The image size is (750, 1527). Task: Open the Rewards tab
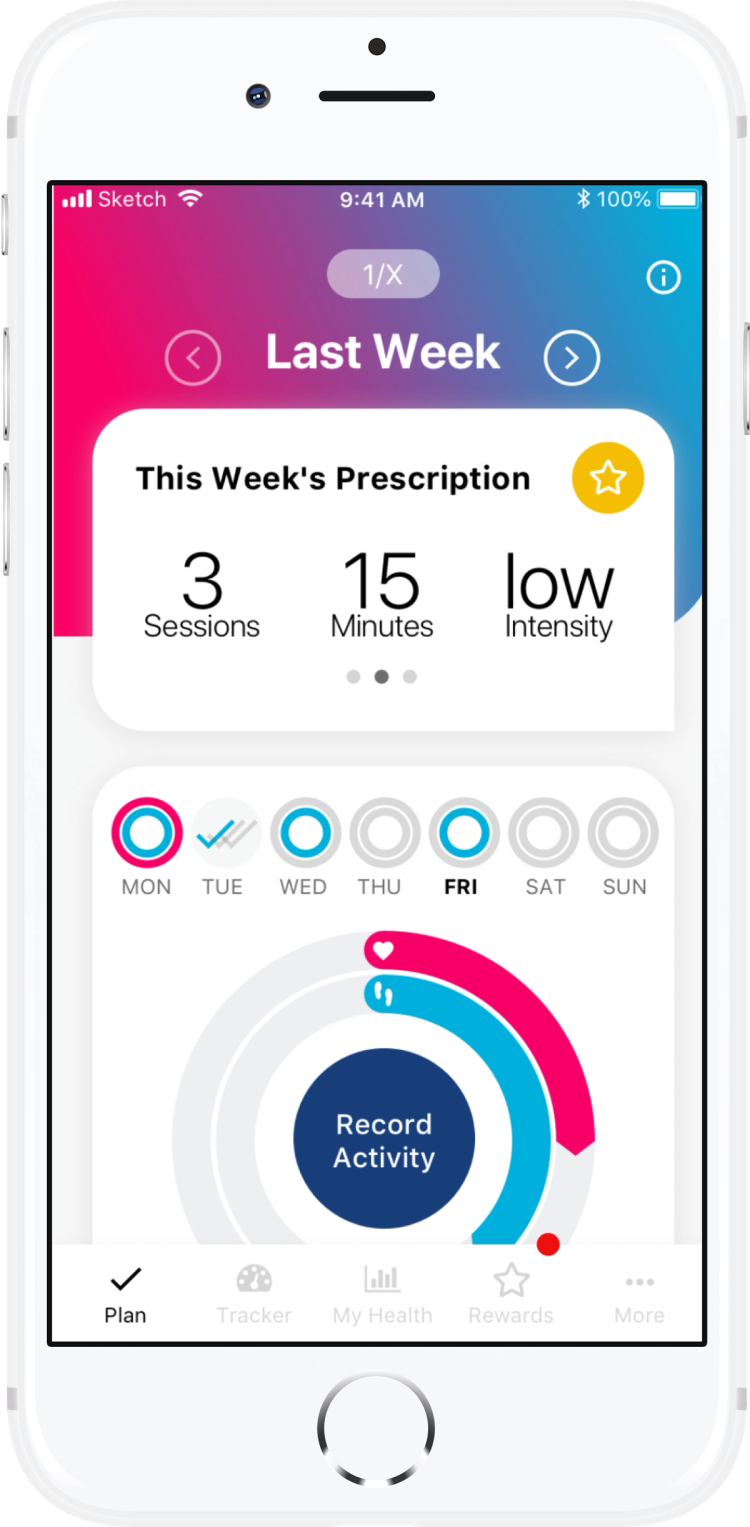click(511, 1295)
